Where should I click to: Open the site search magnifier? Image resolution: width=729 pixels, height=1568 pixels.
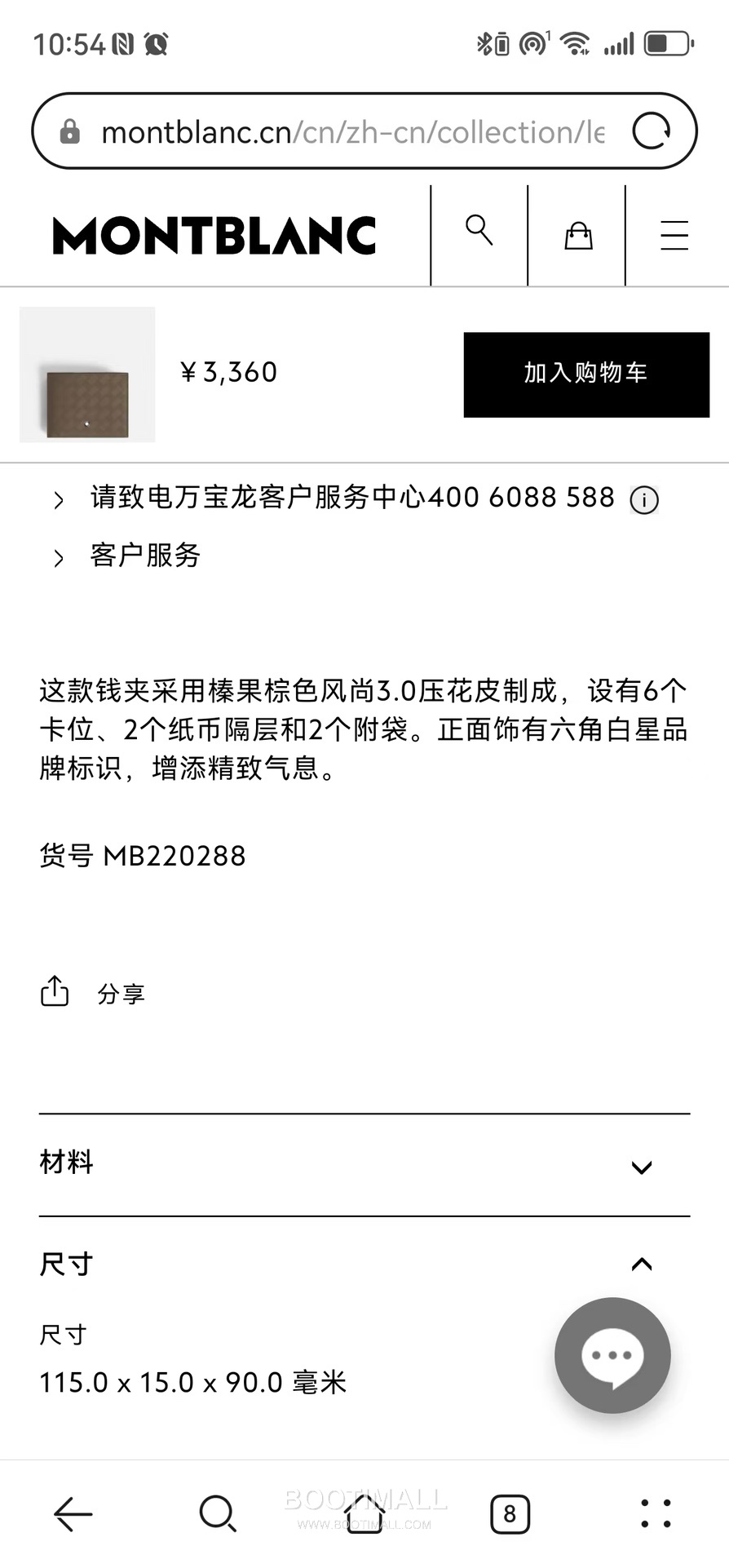tap(479, 231)
